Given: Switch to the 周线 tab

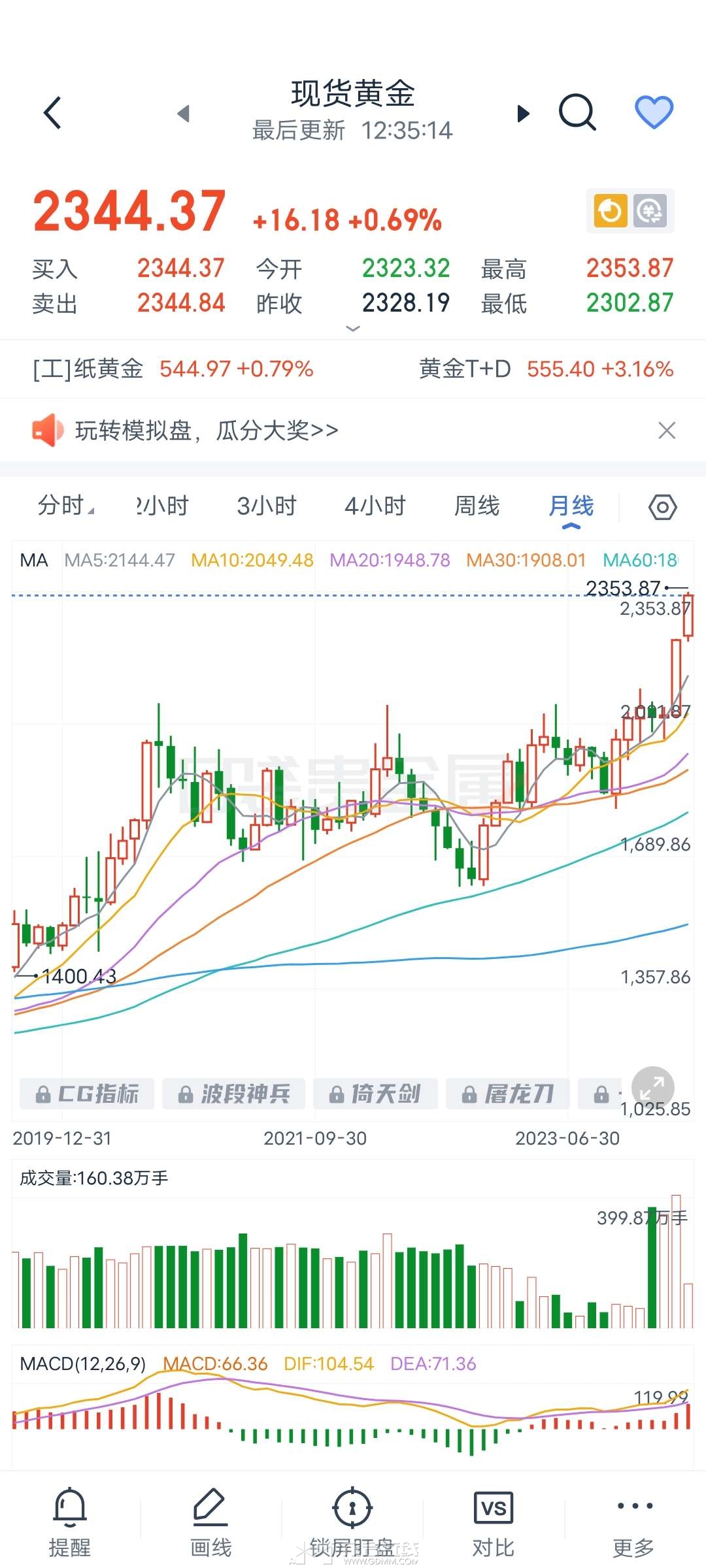Looking at the screenshot, I should (477, 506).
